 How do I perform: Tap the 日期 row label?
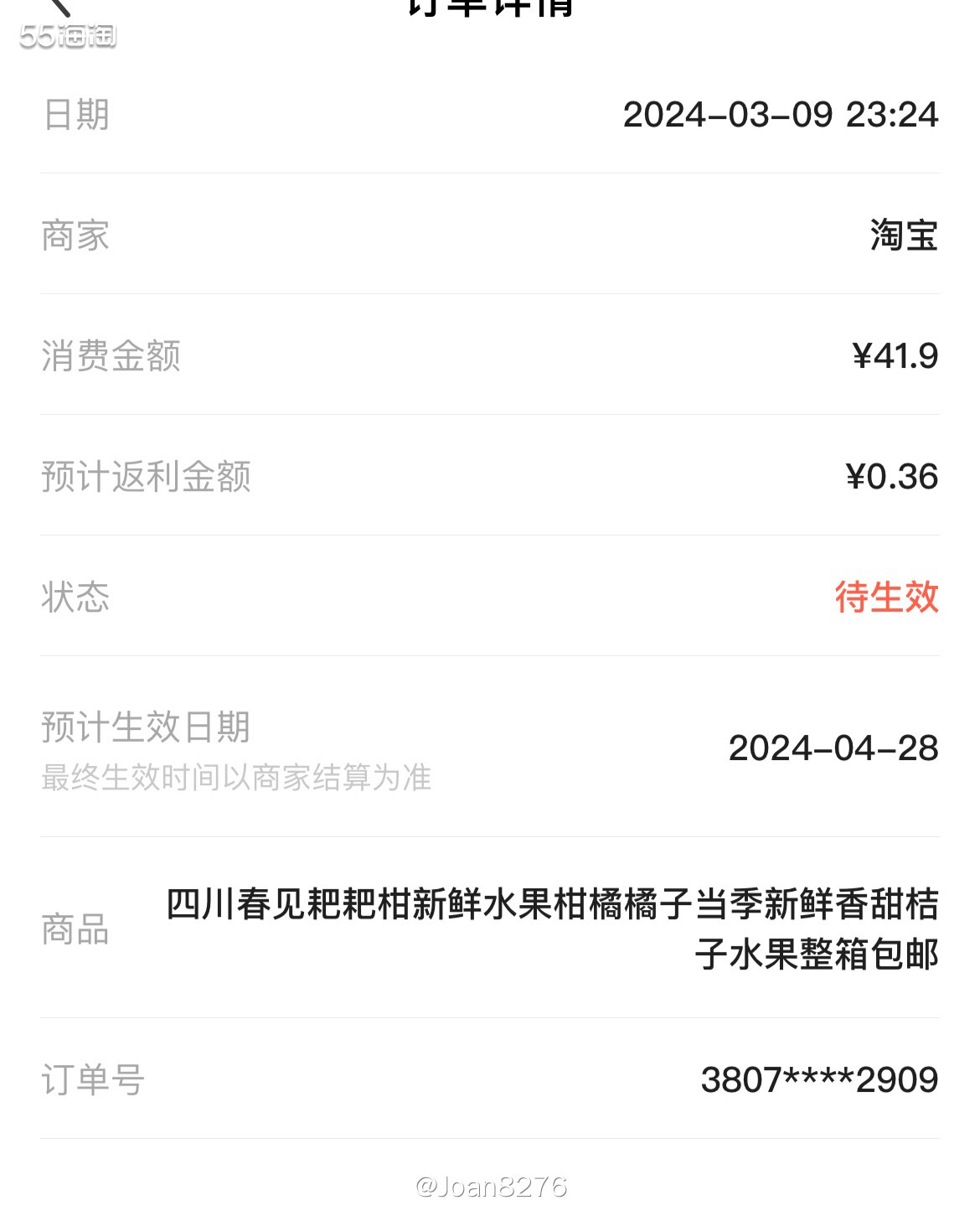pyautogui.click(x=75, y=115)
